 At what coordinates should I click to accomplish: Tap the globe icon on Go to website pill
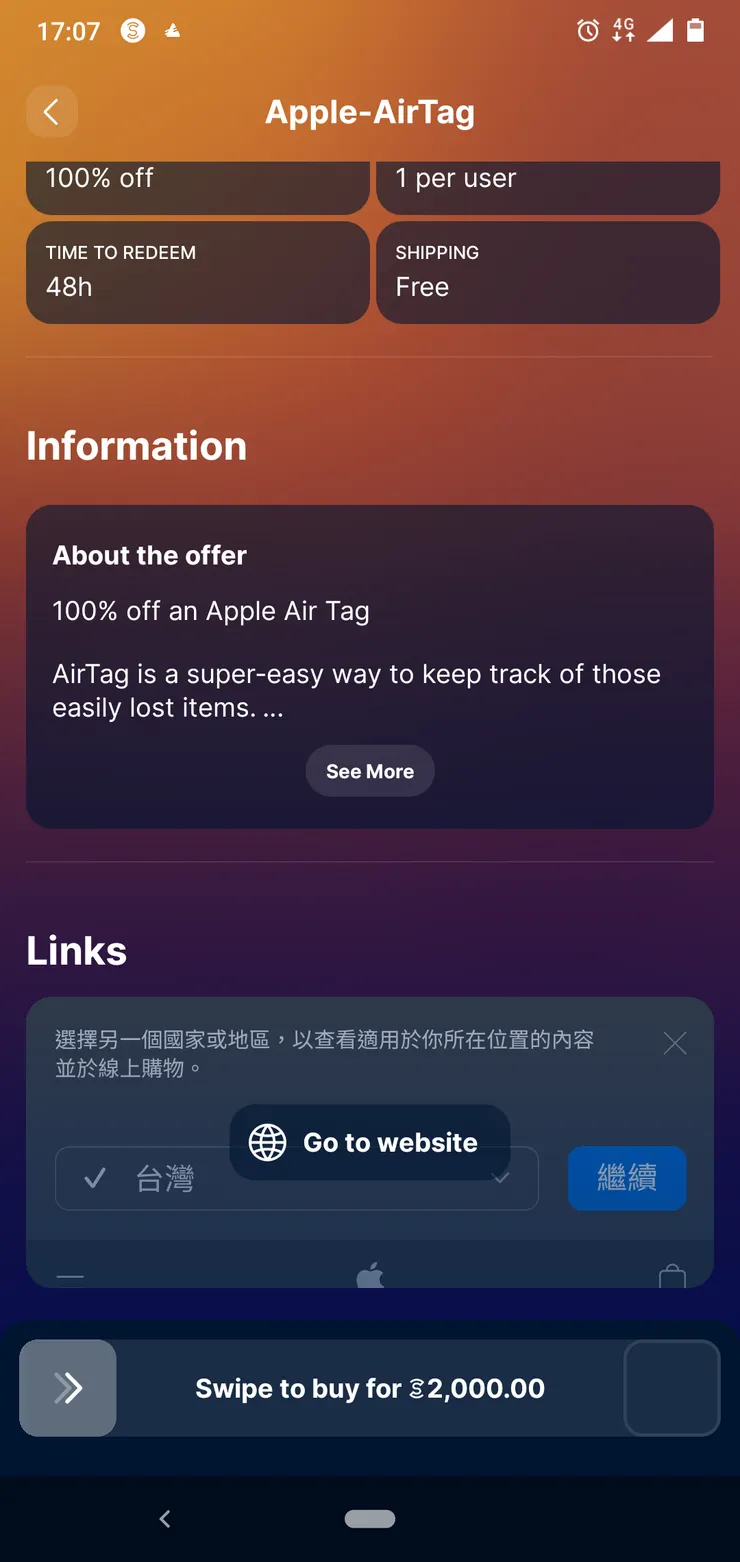pyautogui.click(x=266, y=1142)
